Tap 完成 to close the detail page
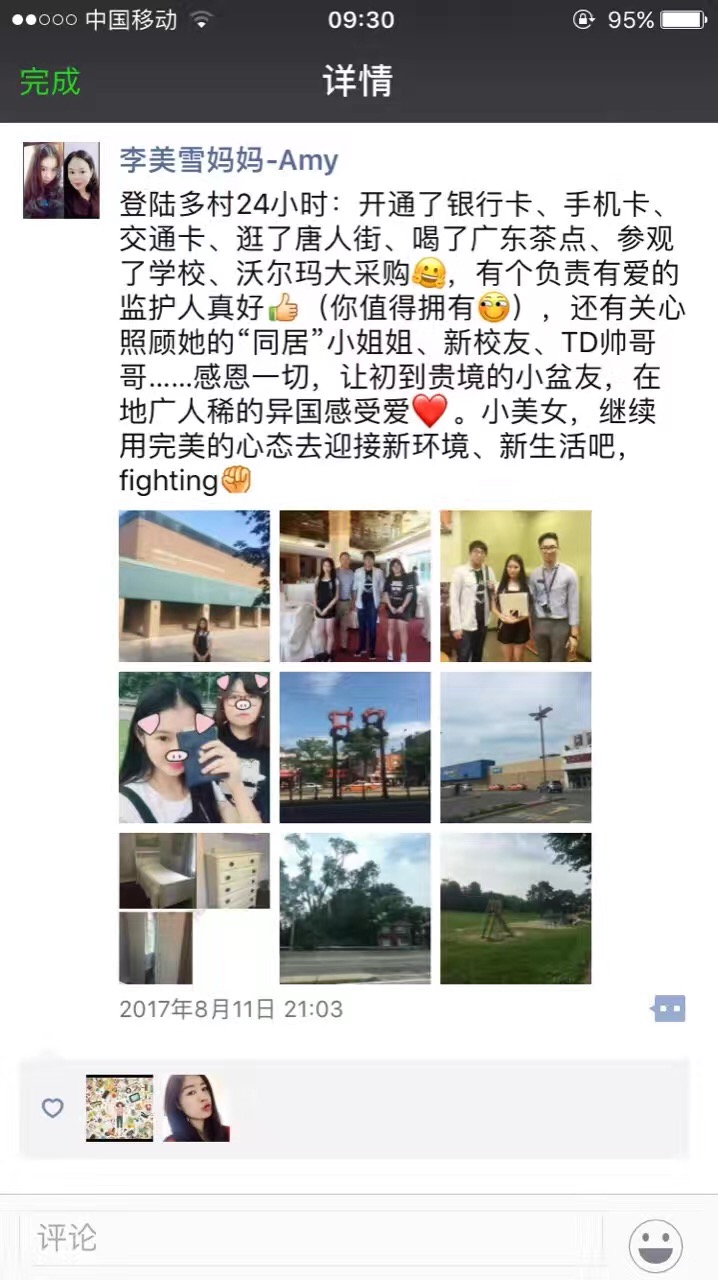 [49, 81]
